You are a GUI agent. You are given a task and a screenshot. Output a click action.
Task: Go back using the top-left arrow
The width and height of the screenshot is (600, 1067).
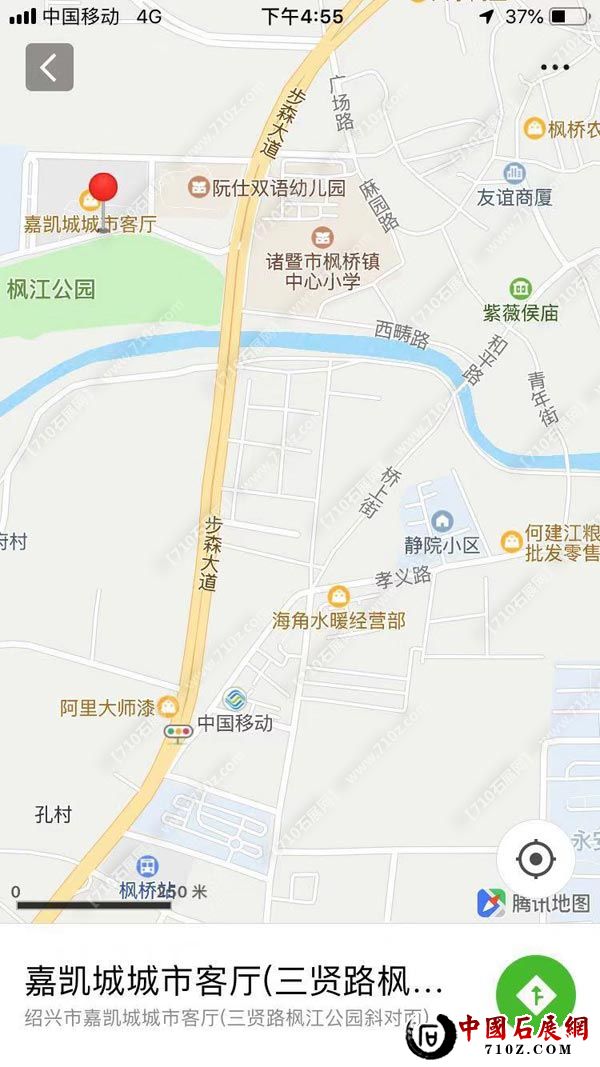tap(49, 67)
